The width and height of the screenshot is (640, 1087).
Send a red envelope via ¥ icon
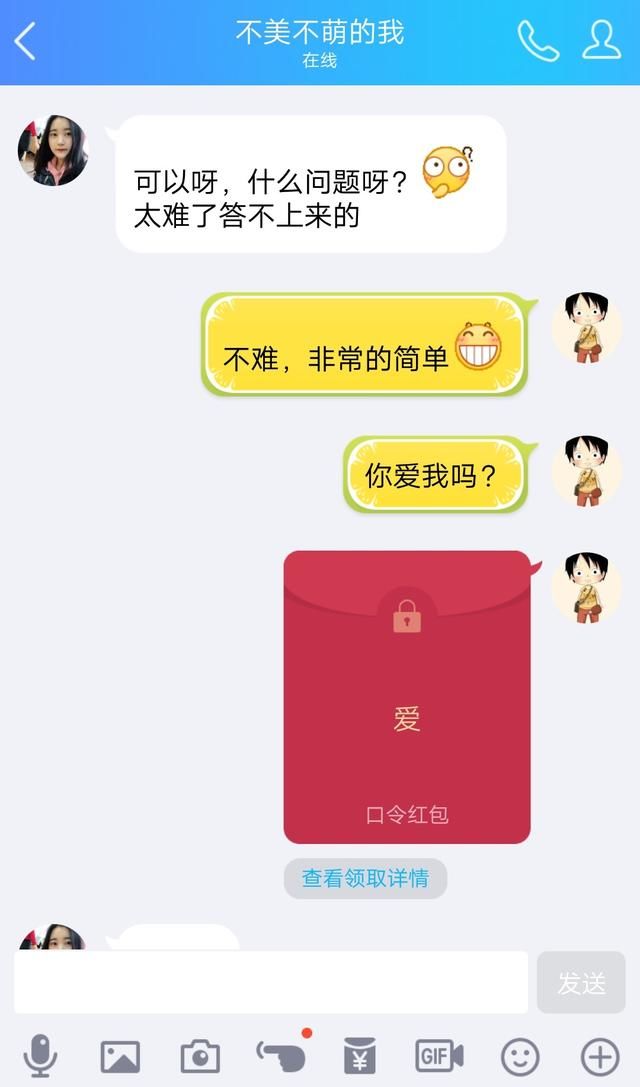click(360, 1056)
